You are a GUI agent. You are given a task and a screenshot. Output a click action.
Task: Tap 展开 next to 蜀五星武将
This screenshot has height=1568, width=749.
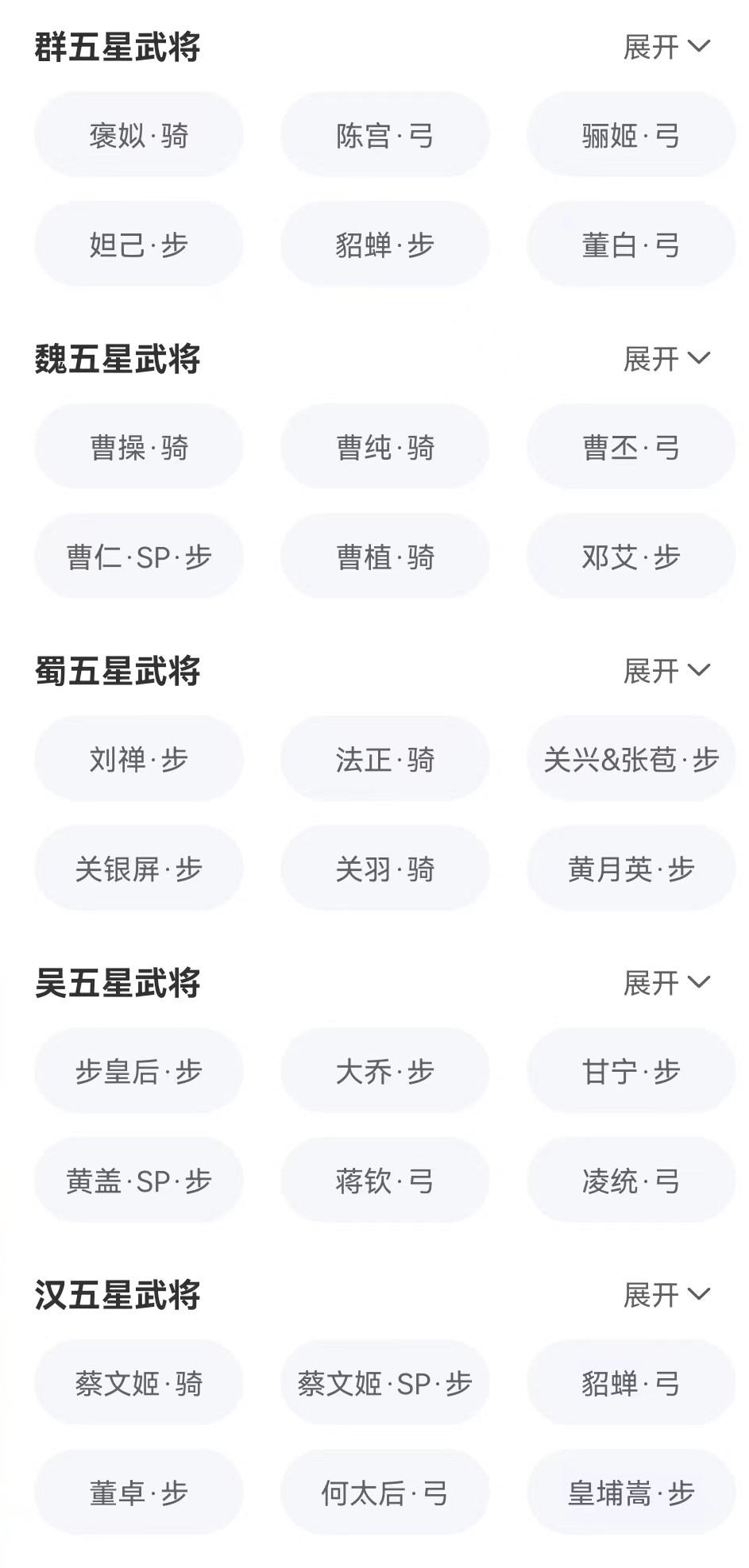click(666, 671)
